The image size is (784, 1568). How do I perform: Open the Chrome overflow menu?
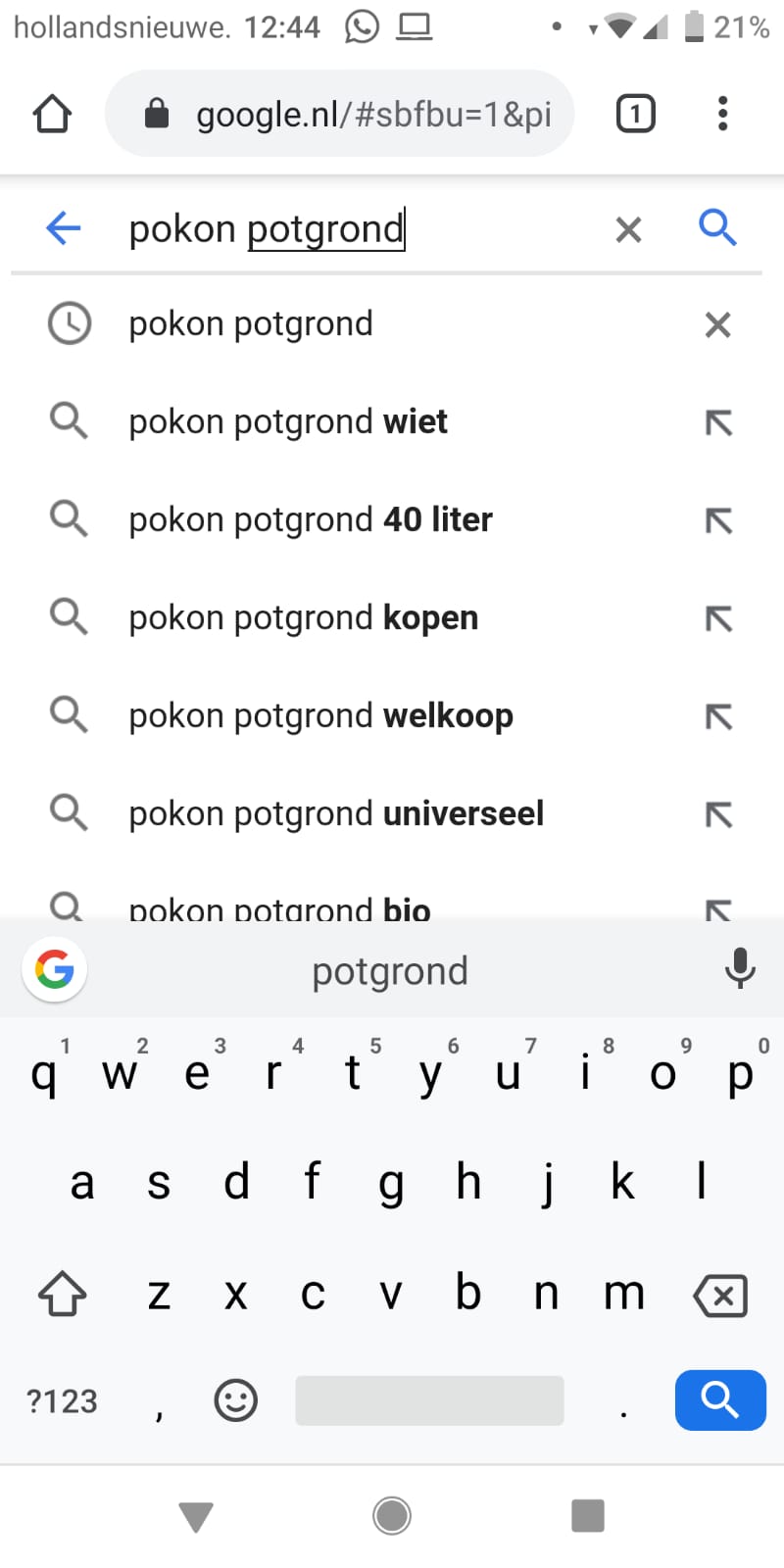point(722,114)
